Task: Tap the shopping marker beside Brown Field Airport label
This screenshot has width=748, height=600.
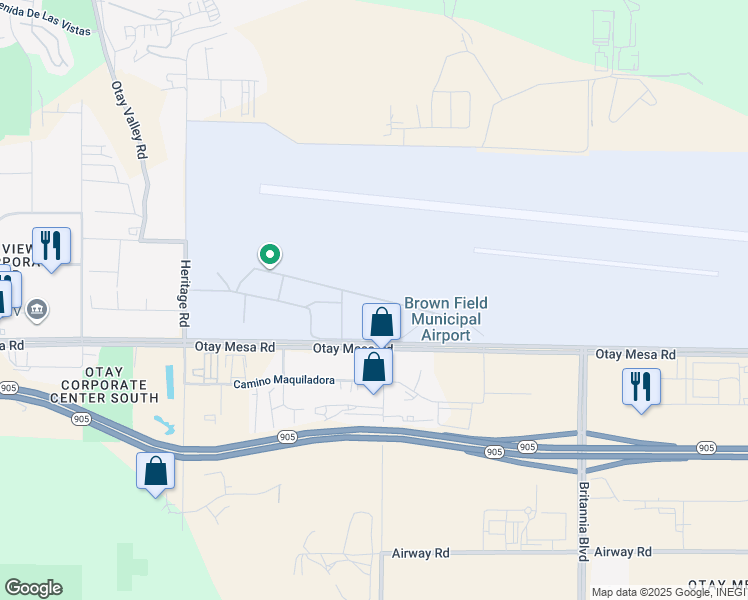Action: (382, 324)
